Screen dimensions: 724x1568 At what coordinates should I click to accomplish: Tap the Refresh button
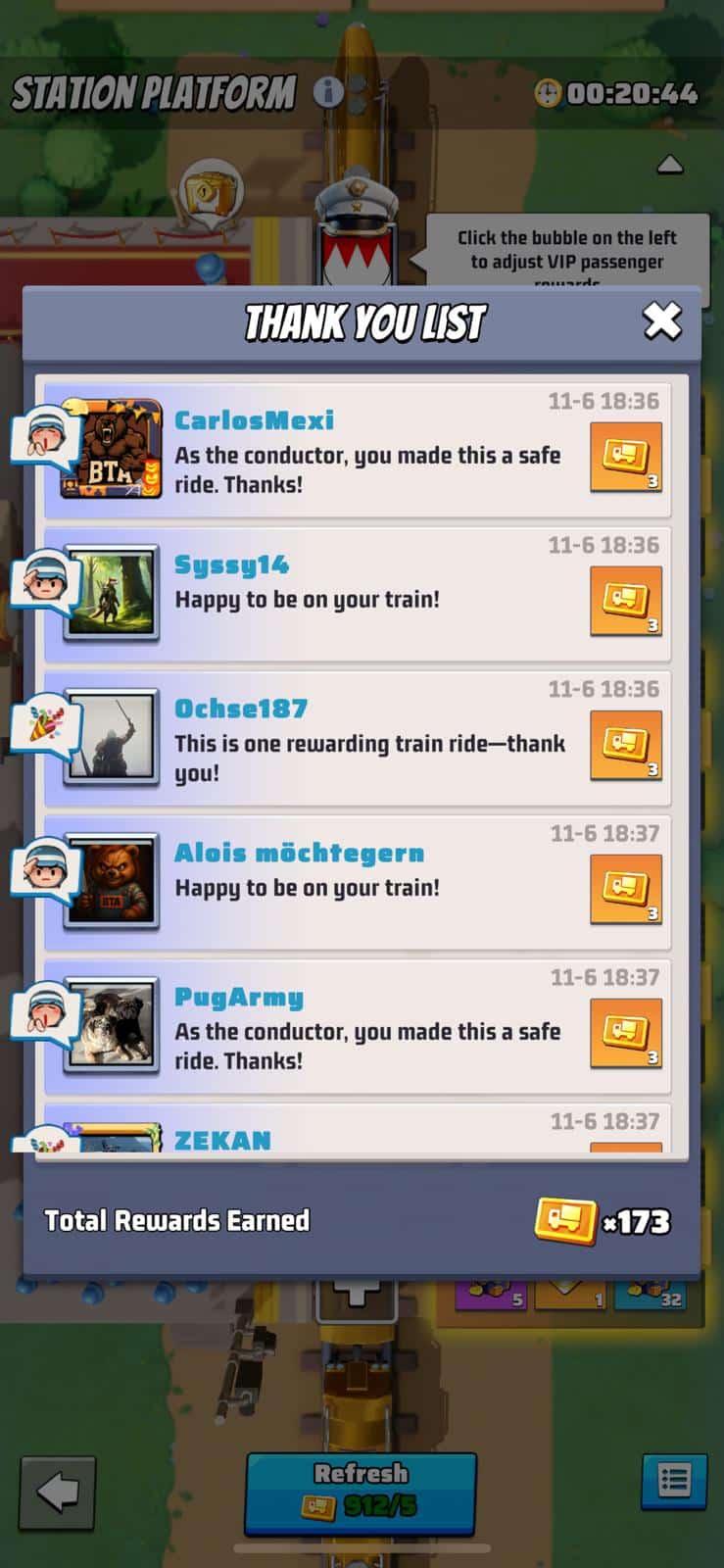(x=361, y=1492)
